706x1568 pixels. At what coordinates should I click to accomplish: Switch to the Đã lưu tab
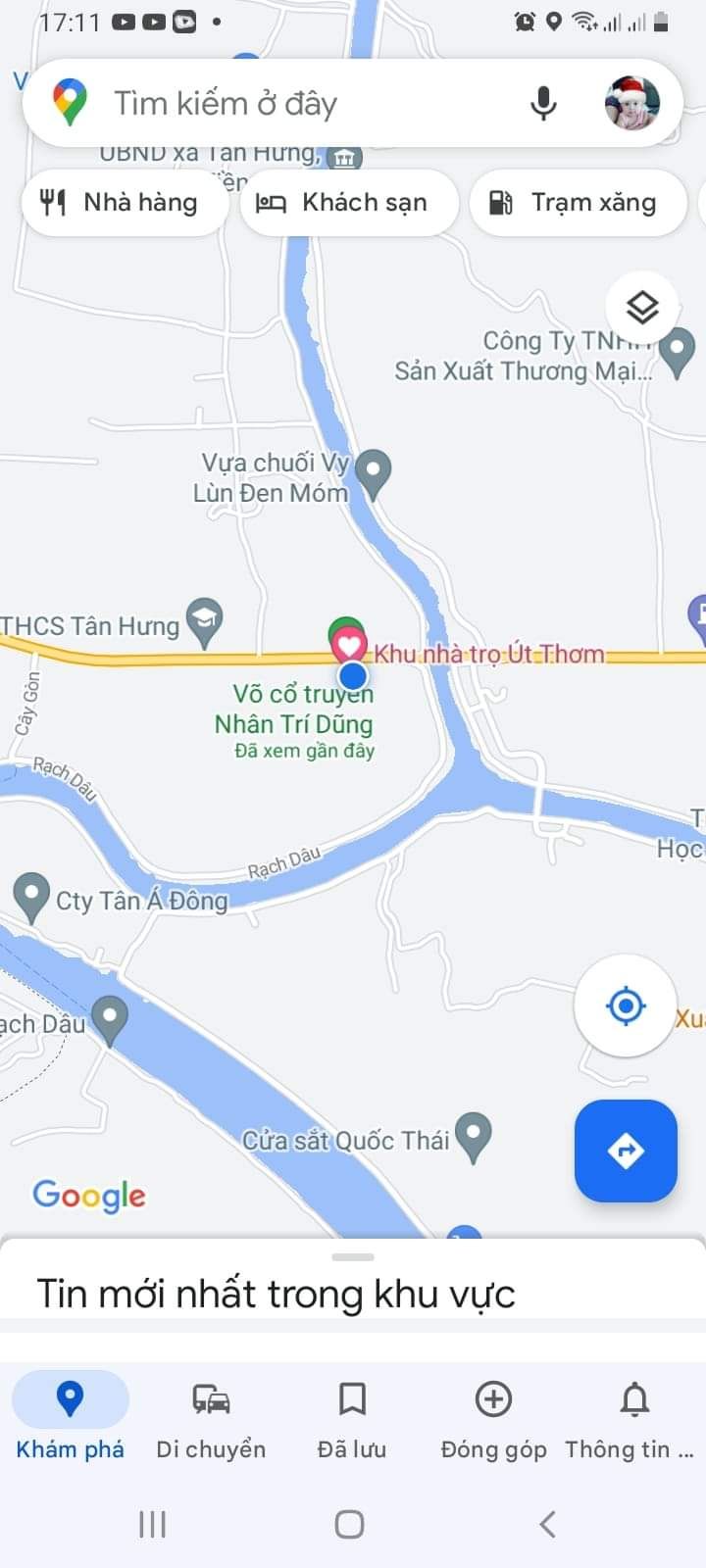coord(352,1416)
